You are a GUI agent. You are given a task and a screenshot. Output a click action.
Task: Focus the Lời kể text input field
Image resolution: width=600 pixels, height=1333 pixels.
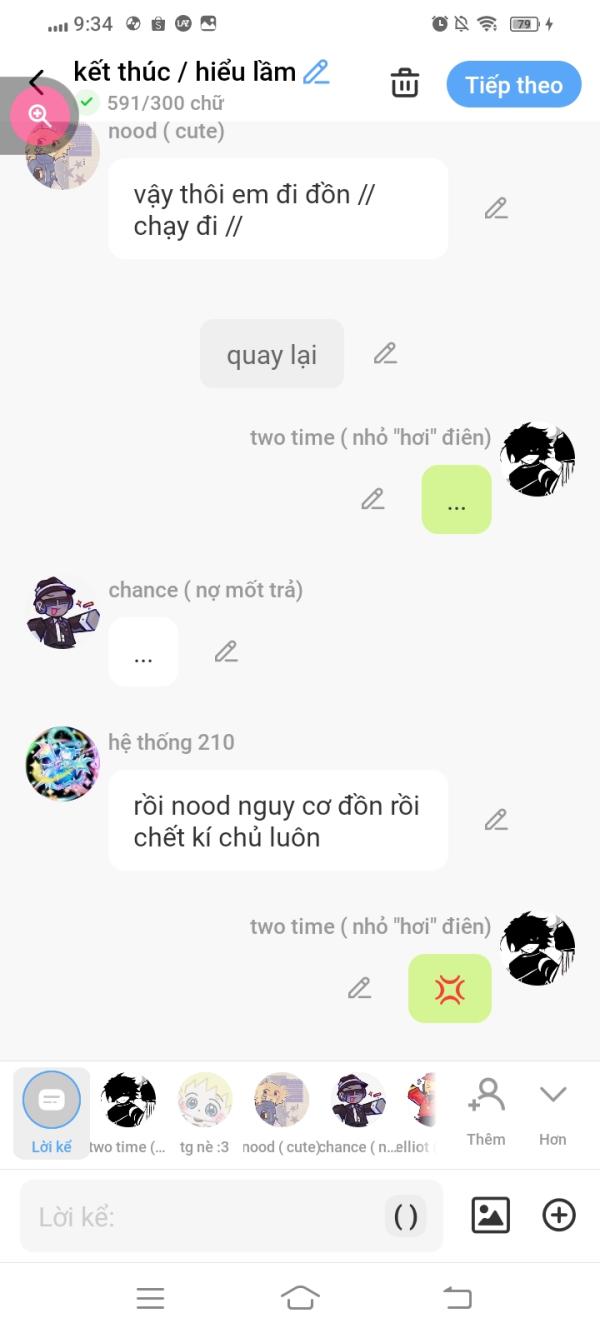pos(200,1217)
